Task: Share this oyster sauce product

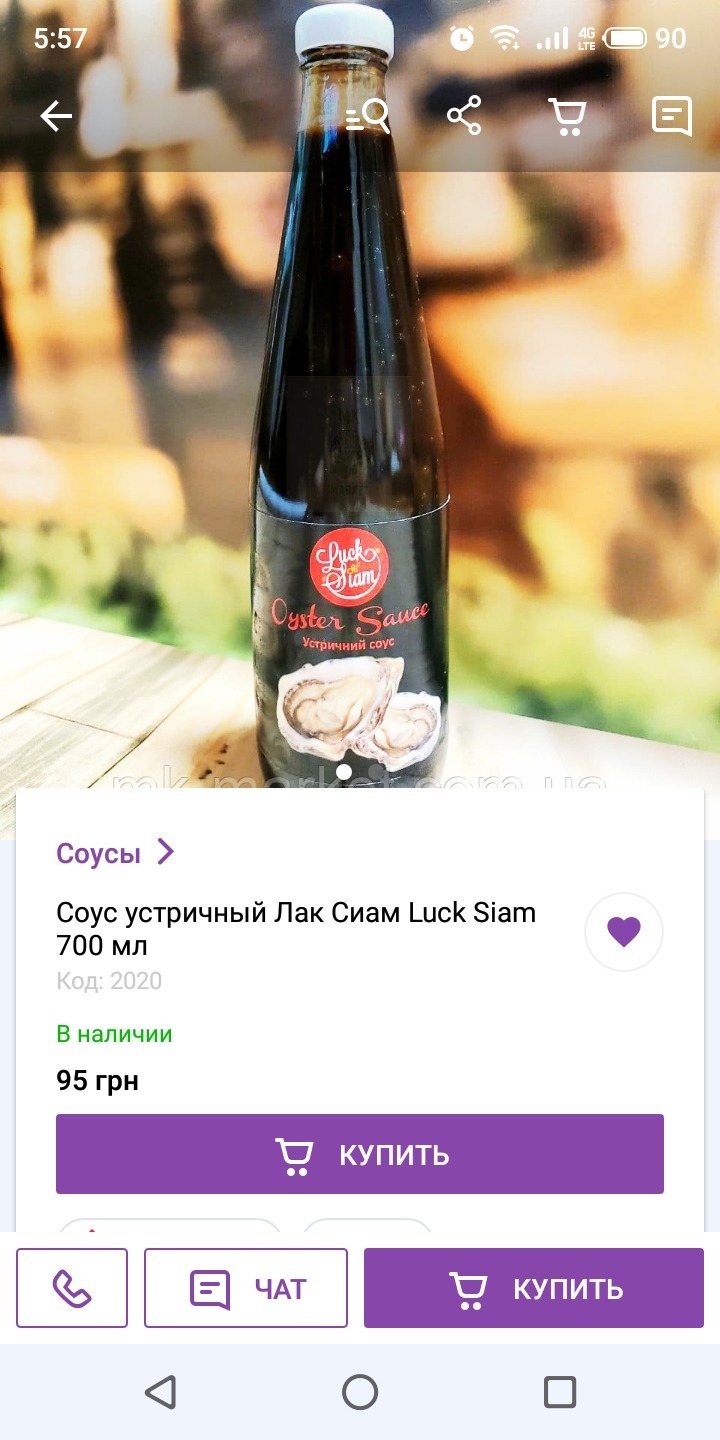Action: tap(464, 117)
